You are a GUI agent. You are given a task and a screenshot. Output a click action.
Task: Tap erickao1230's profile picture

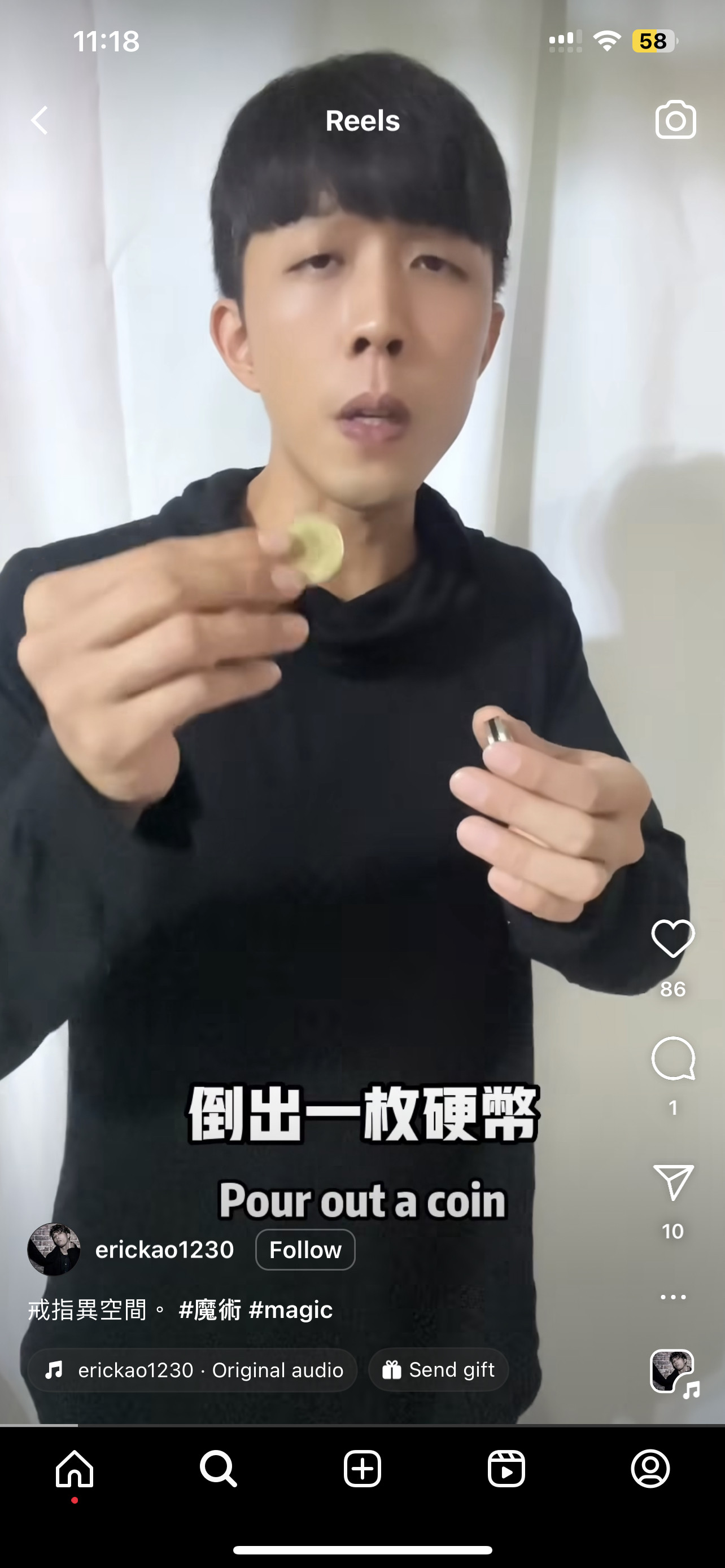(x=54, y=1250)
